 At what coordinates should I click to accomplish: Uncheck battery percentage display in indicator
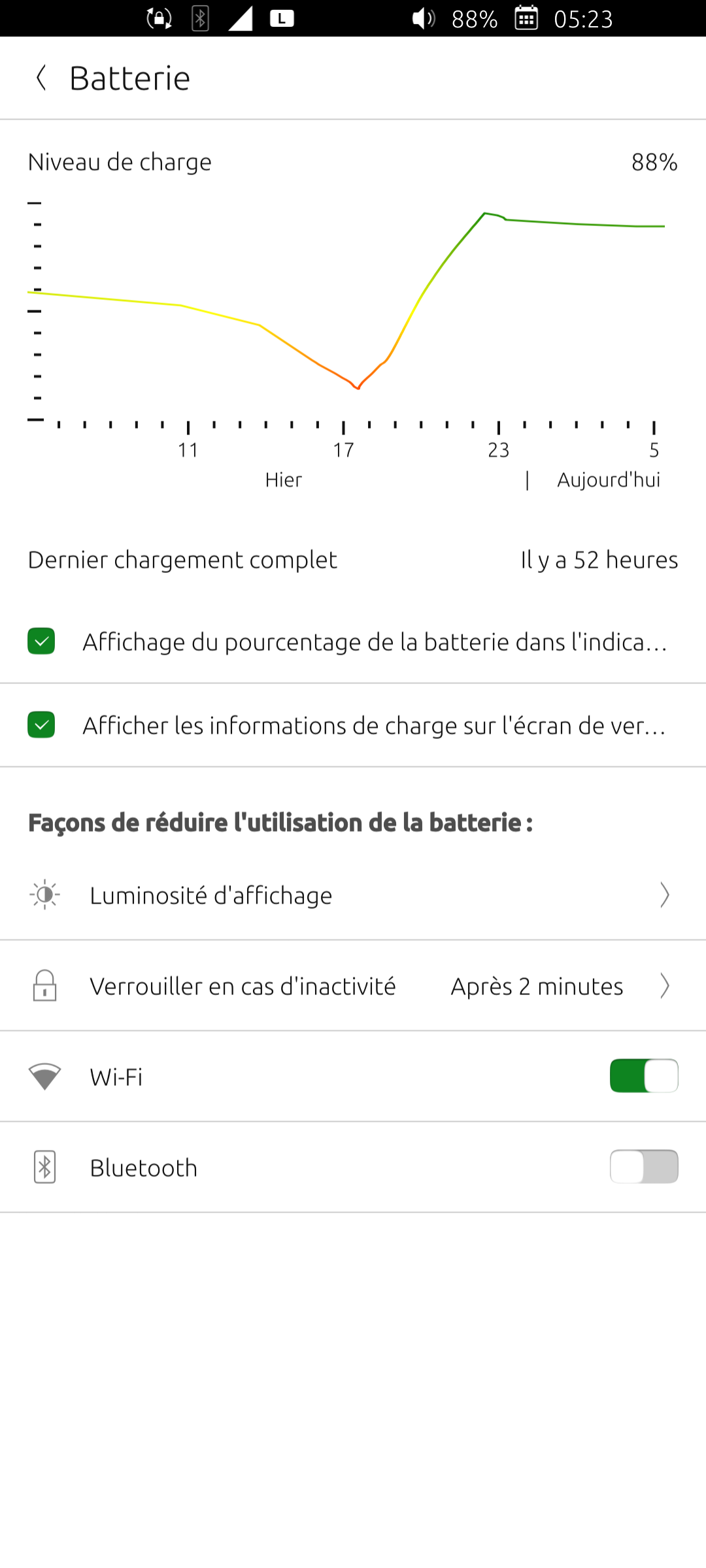[41, 642]
